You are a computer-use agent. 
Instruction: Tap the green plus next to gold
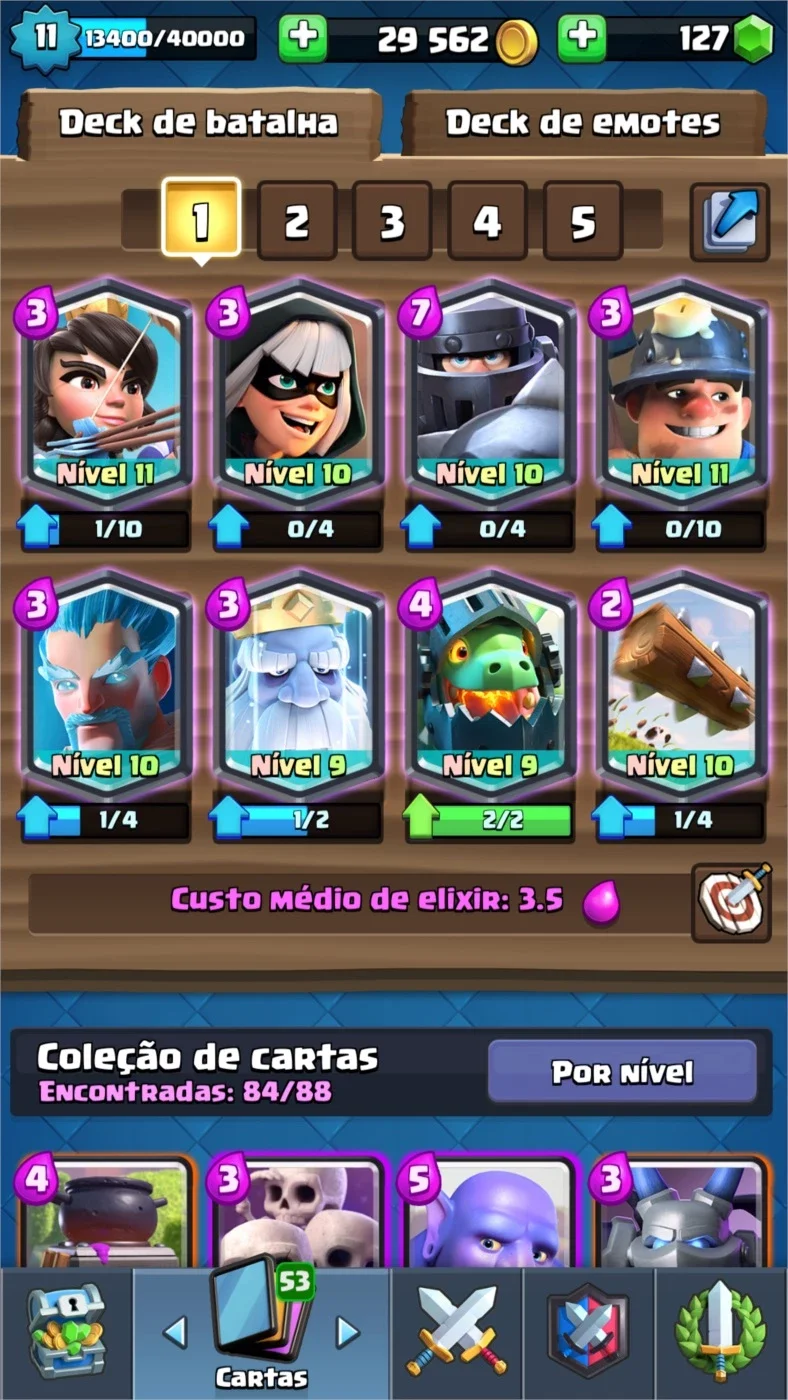click(303, 39)
